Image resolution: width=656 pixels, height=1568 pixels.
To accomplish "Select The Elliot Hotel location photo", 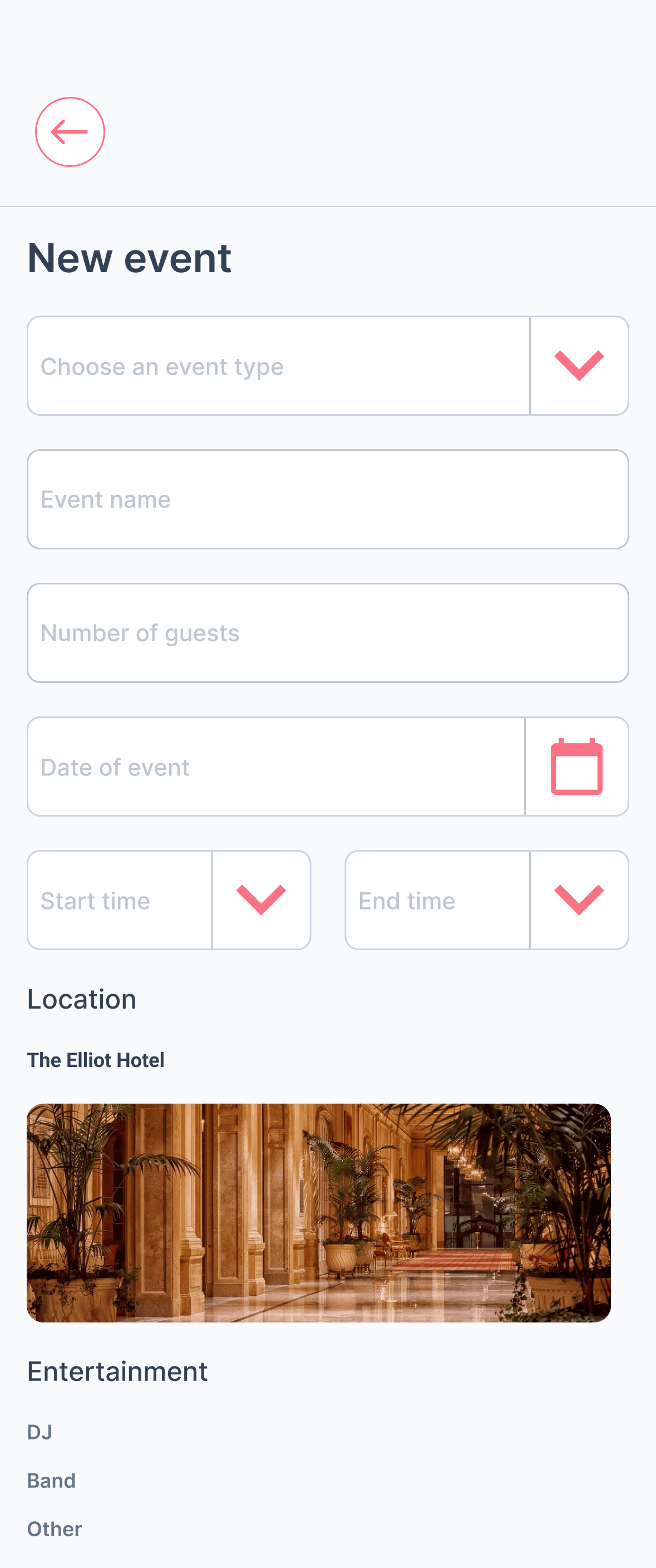I will coord(318,1212).
